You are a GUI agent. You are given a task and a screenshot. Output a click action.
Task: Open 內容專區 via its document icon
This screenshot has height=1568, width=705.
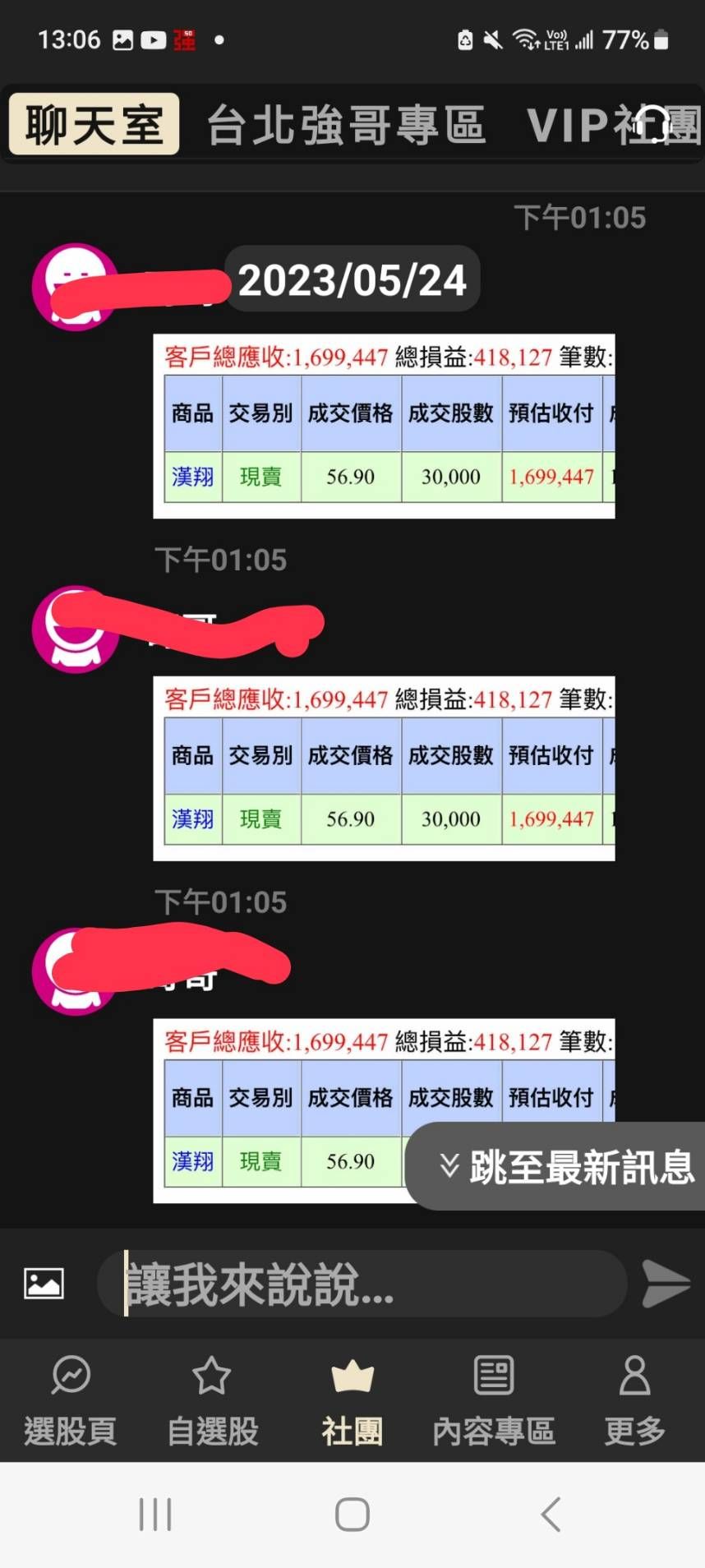[493, 1377]
